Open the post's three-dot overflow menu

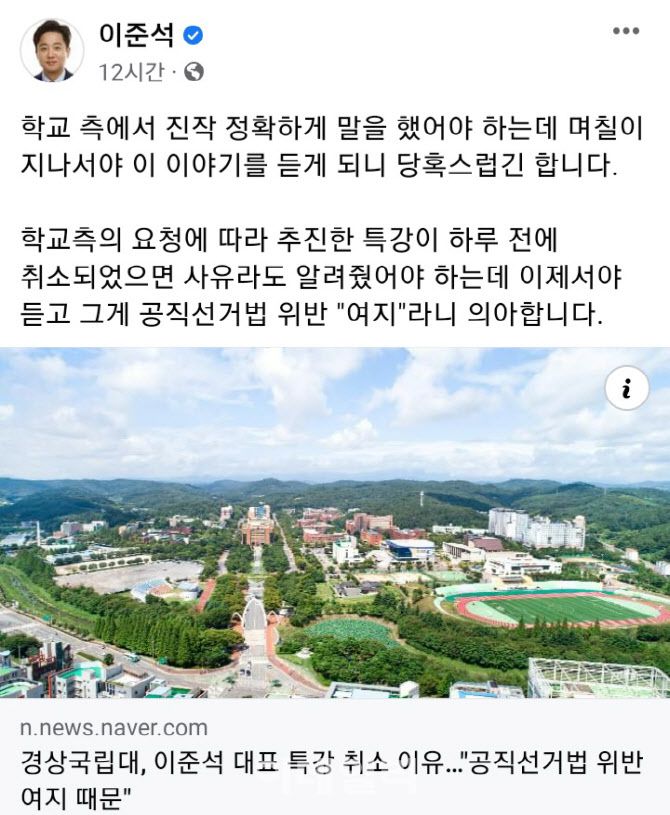(x=626, y=33)
